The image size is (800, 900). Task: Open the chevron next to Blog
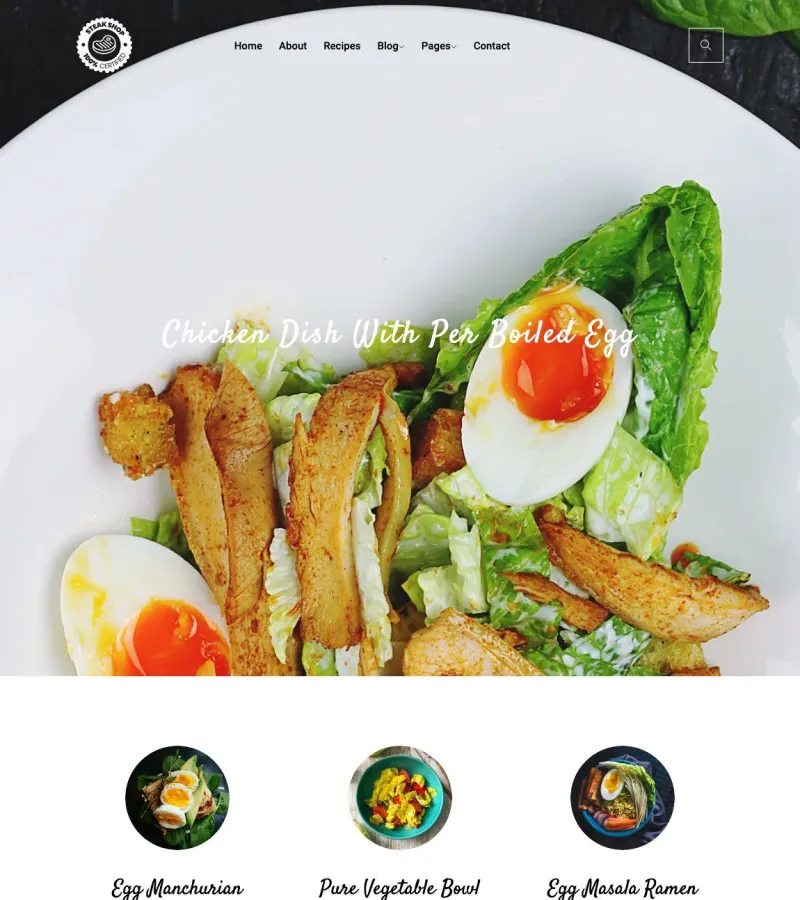[404, 46]
